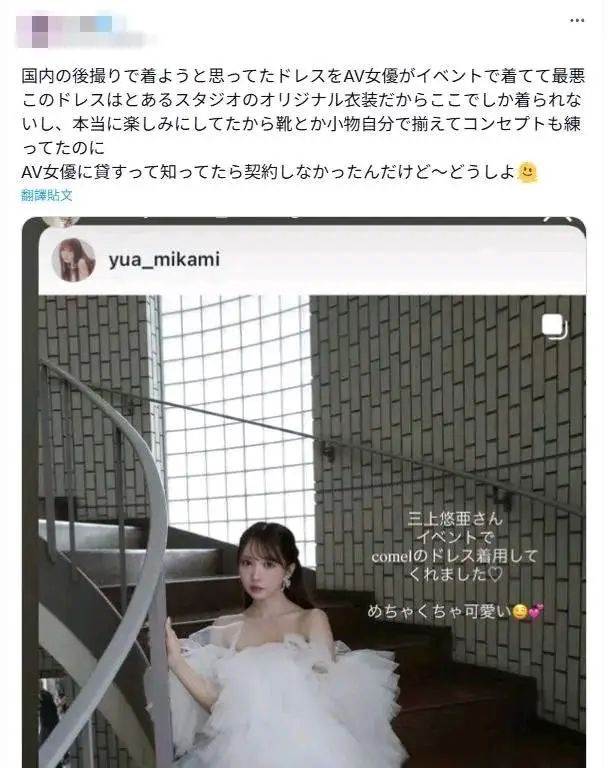Viewport: 612px width, 768px height.
Task: Open the post's overflow menu
Action: (x=578, y=21)
